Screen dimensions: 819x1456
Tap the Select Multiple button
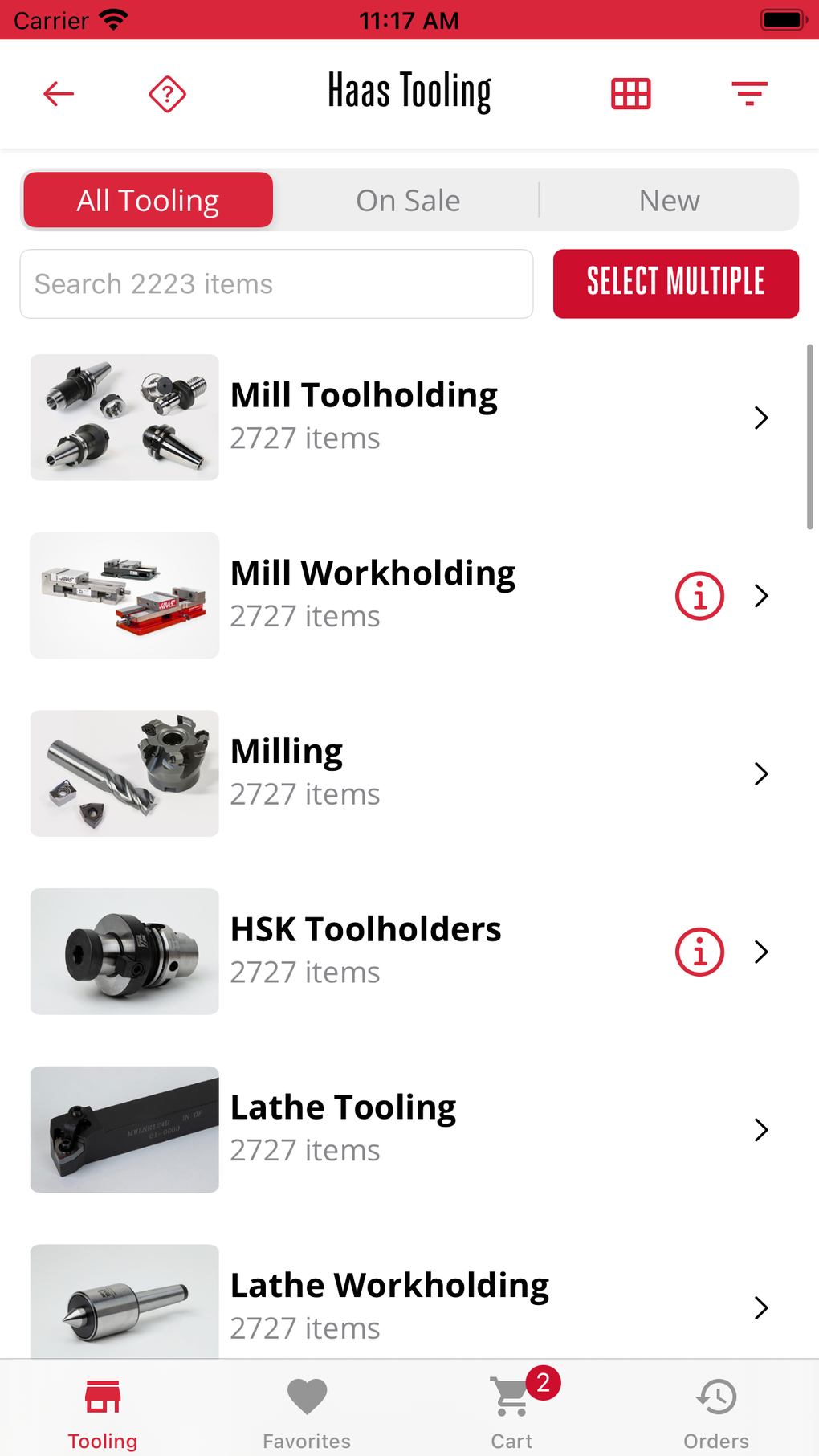(675, 283)
